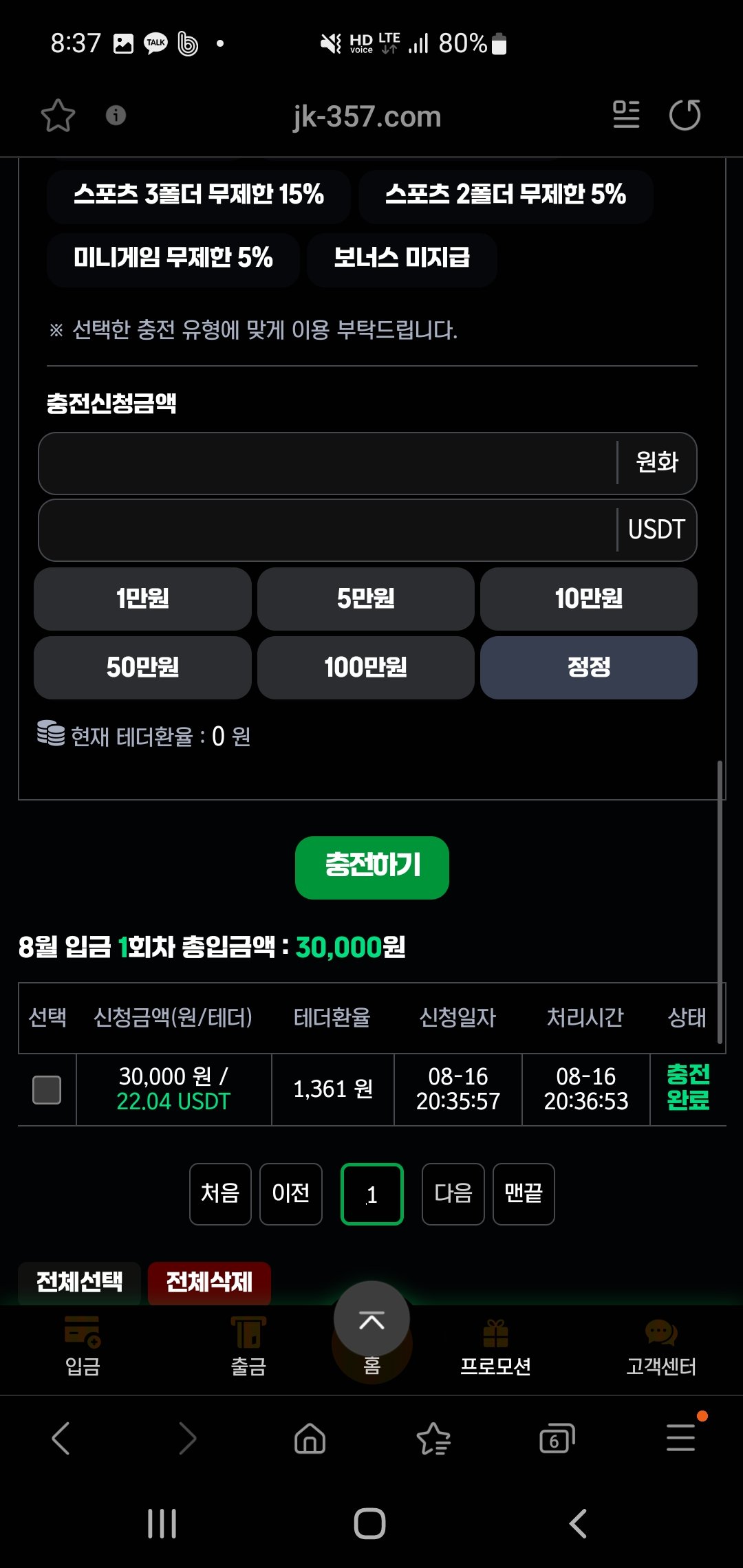Screen dimensions: 743x1568
Task: Select 보너스 미지급 option
Action: tap(402, 259)
